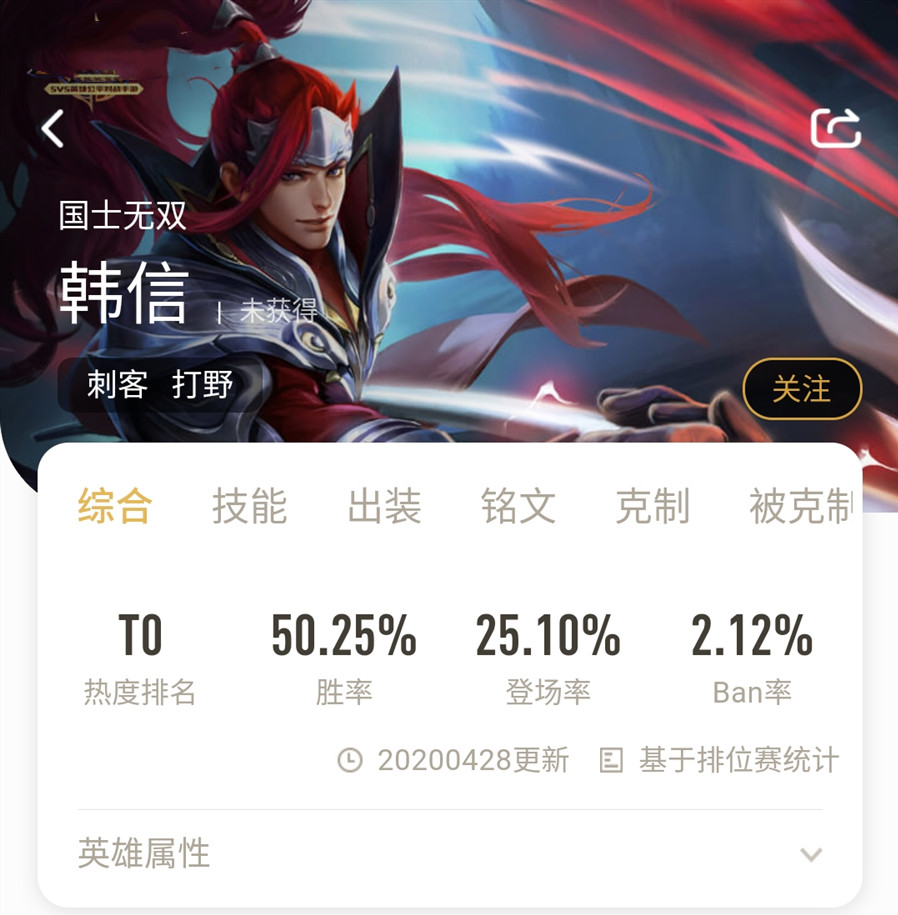Switch to the 出装 tab
The width and height of the screenshot is (898, 915).
click(x=384, y=507)
